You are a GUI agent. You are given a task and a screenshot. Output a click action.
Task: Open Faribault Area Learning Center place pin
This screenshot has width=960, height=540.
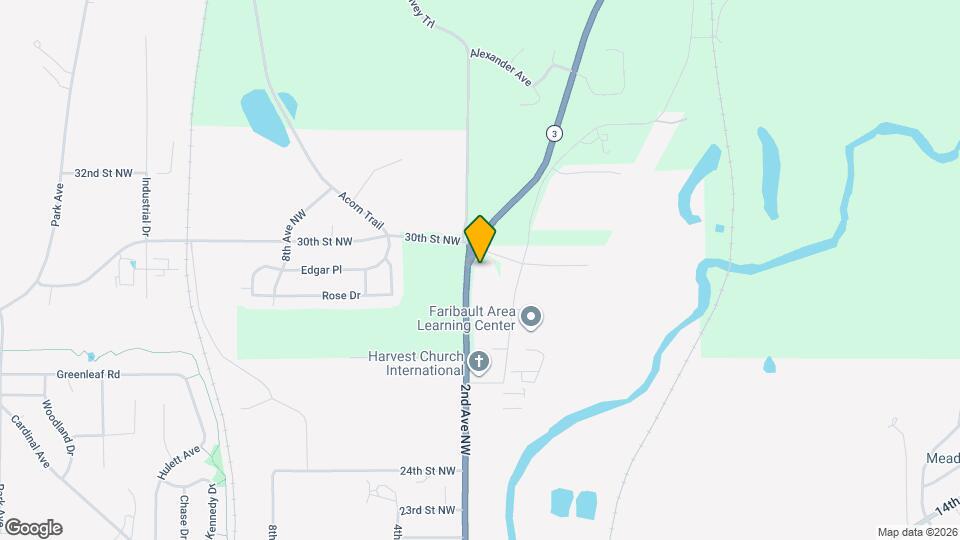(531, 318)
